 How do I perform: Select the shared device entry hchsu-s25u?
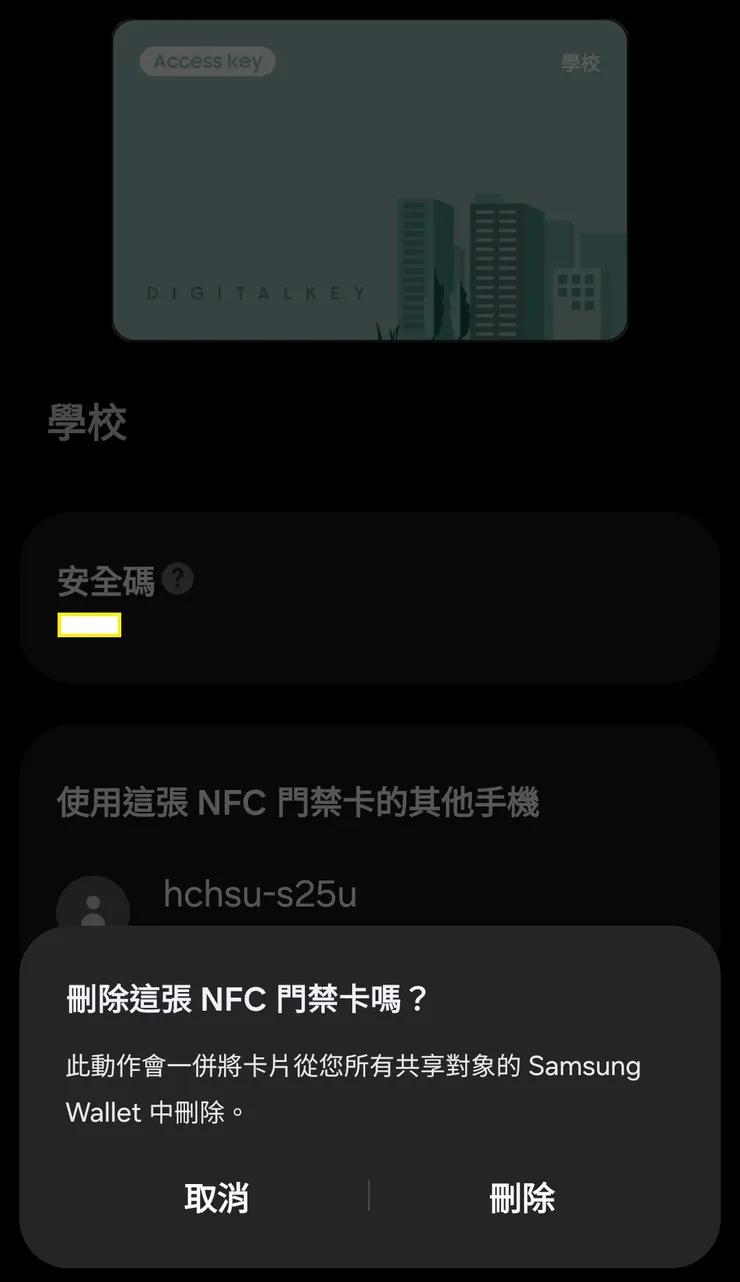coord(260,895)
